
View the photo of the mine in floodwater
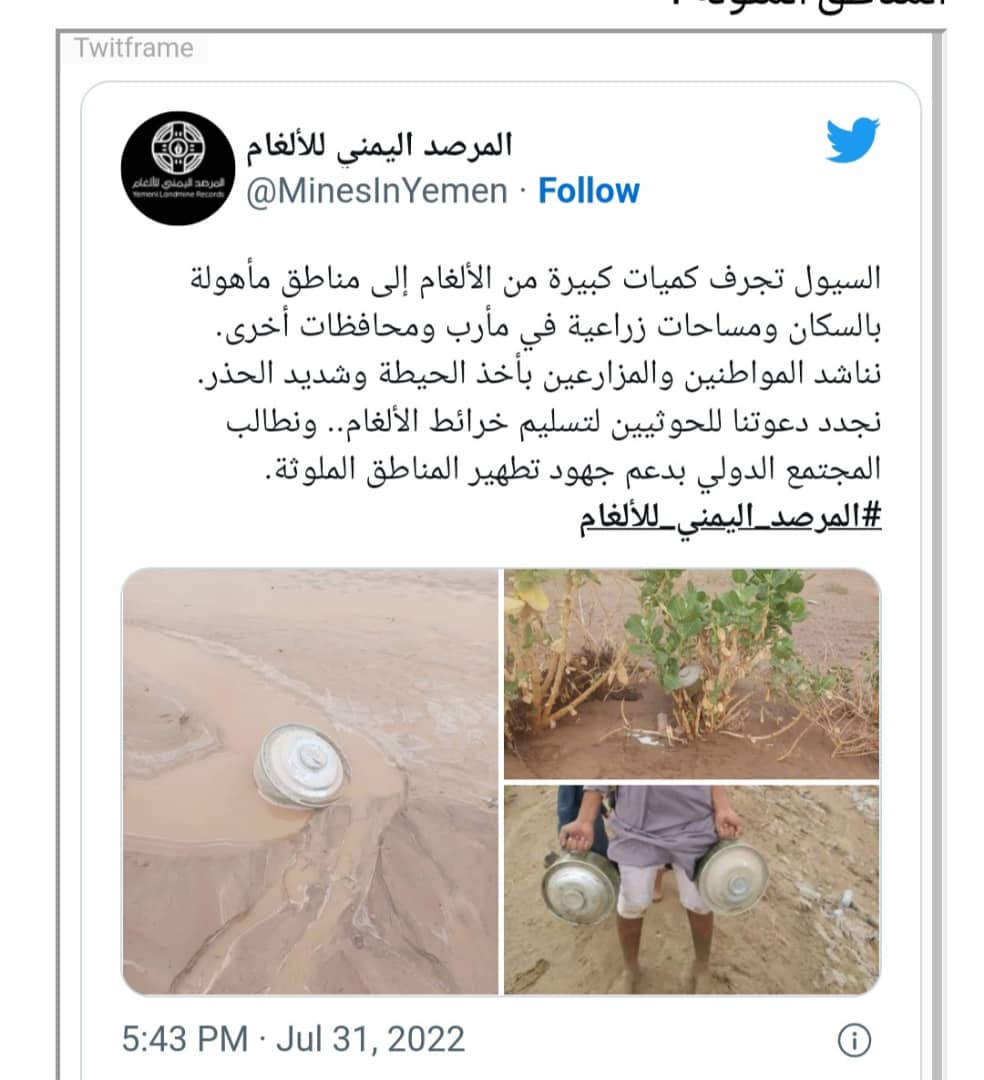point(310,781)
